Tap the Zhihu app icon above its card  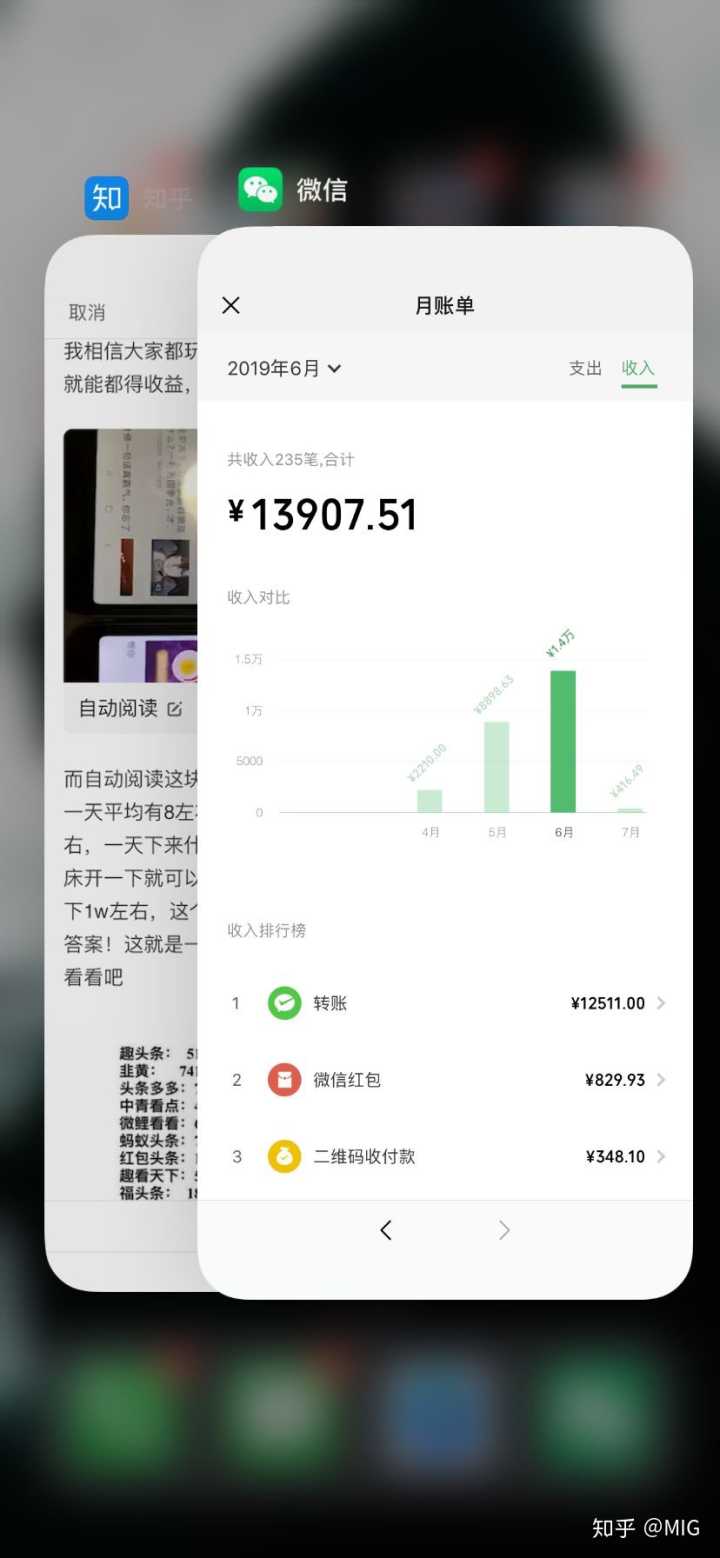pos(107,198)
